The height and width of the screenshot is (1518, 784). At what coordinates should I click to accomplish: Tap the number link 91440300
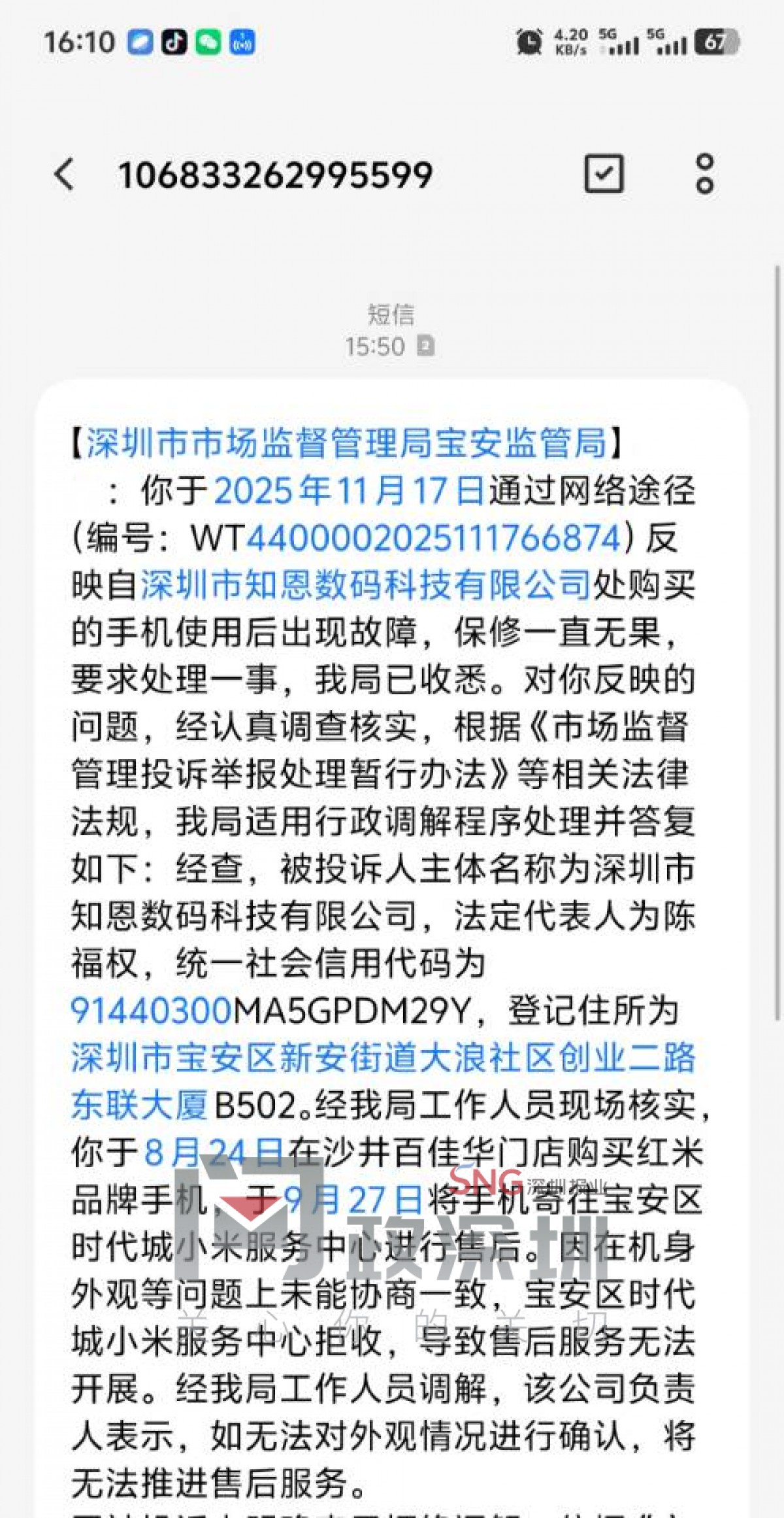[x=152, y=1011]
